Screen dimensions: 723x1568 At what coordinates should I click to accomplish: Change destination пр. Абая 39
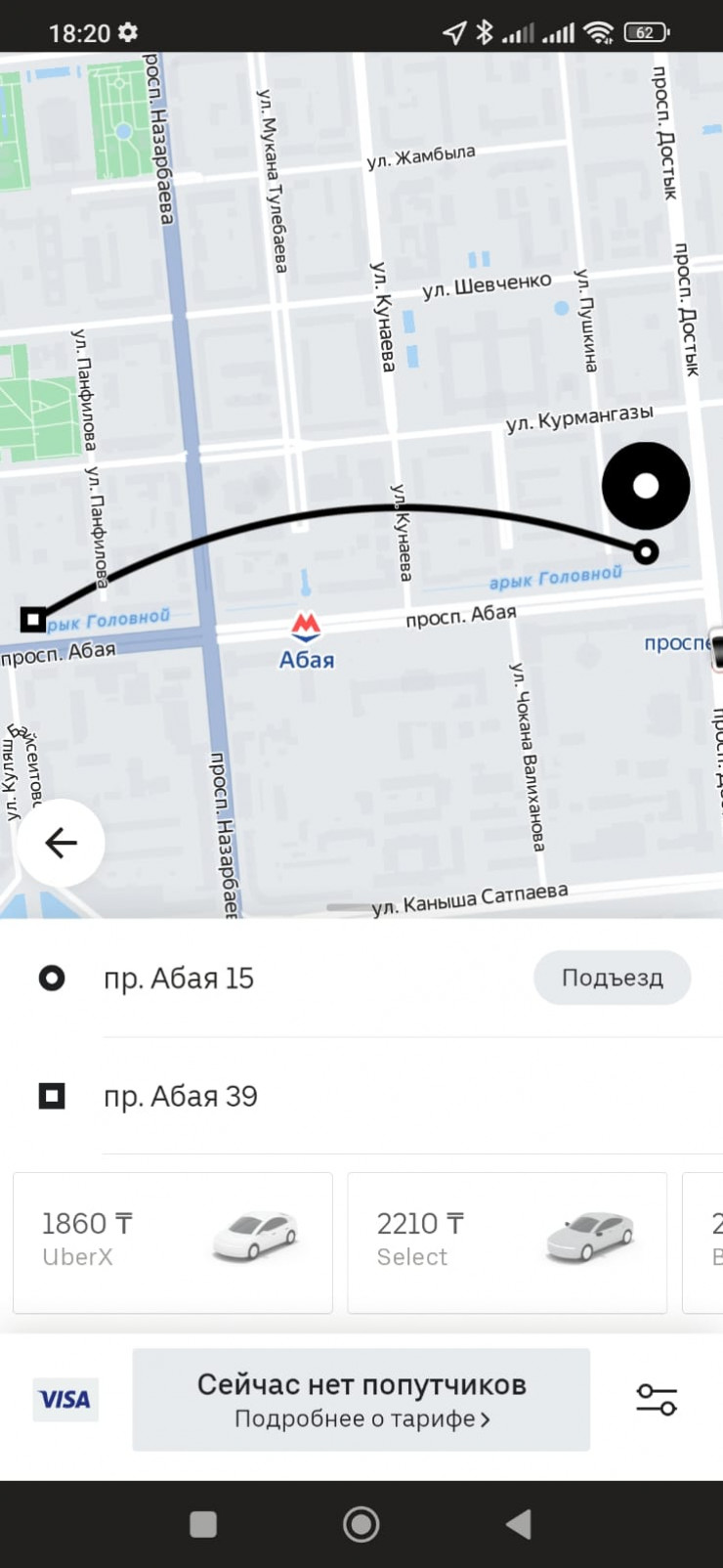click(181, 1096)
